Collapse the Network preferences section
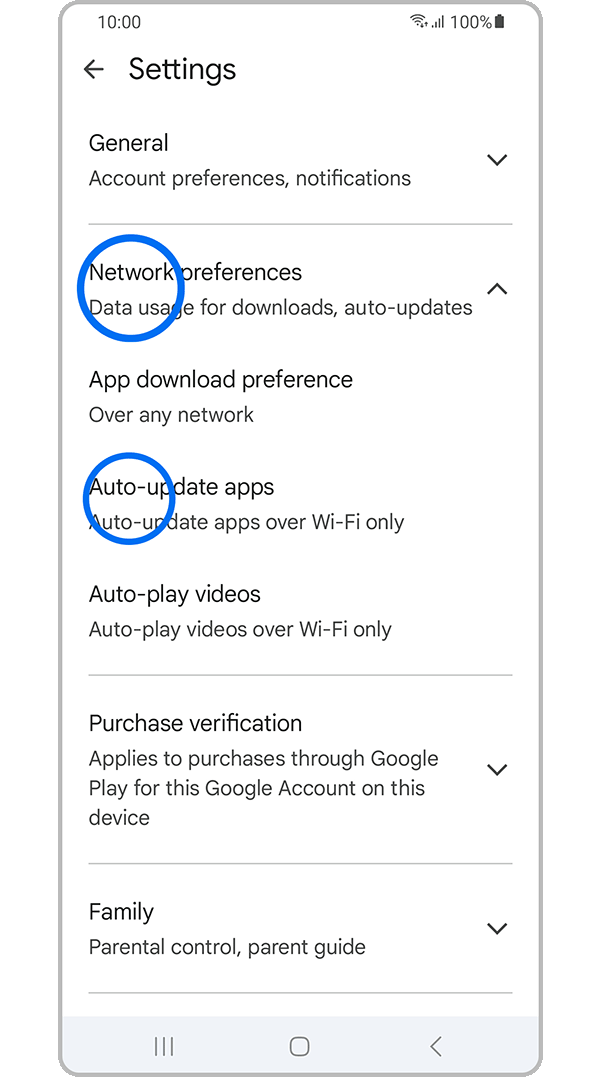 pos(496,289)
